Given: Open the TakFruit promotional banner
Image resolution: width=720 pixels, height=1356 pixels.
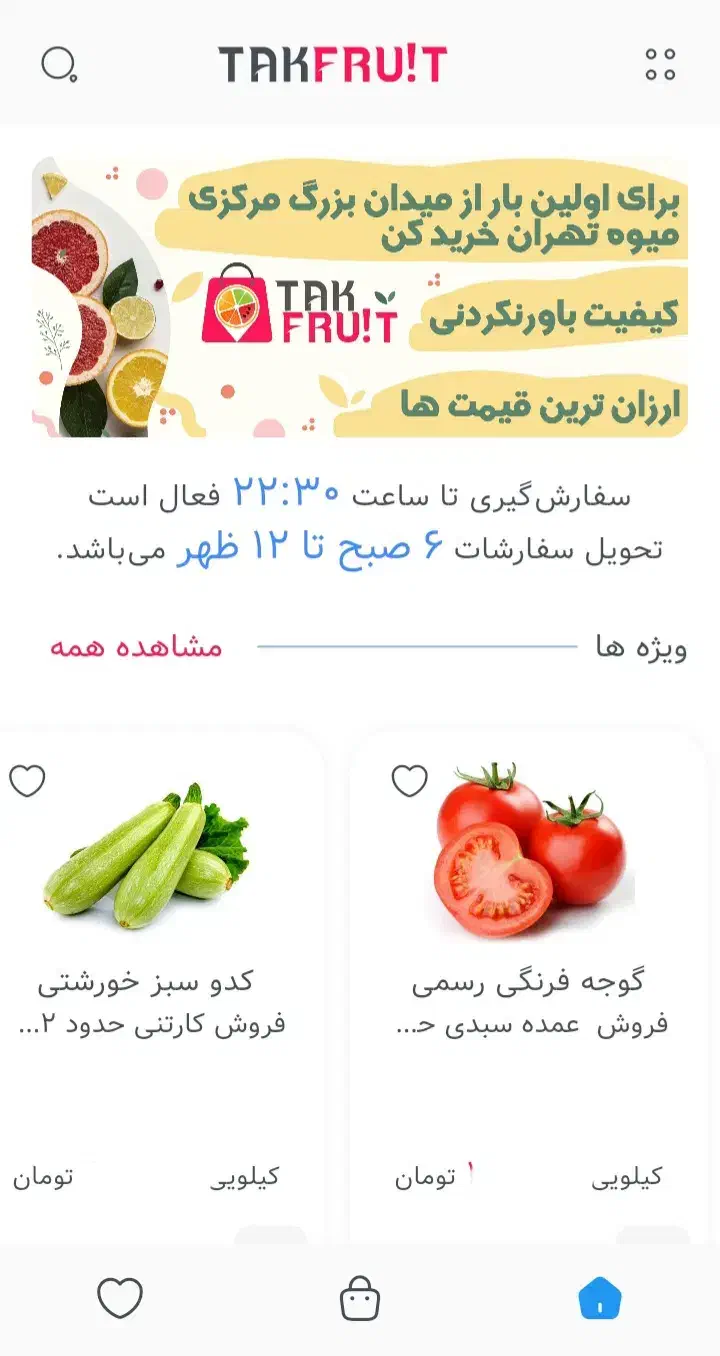Looking at the screenshot, I should click(360, 297).
